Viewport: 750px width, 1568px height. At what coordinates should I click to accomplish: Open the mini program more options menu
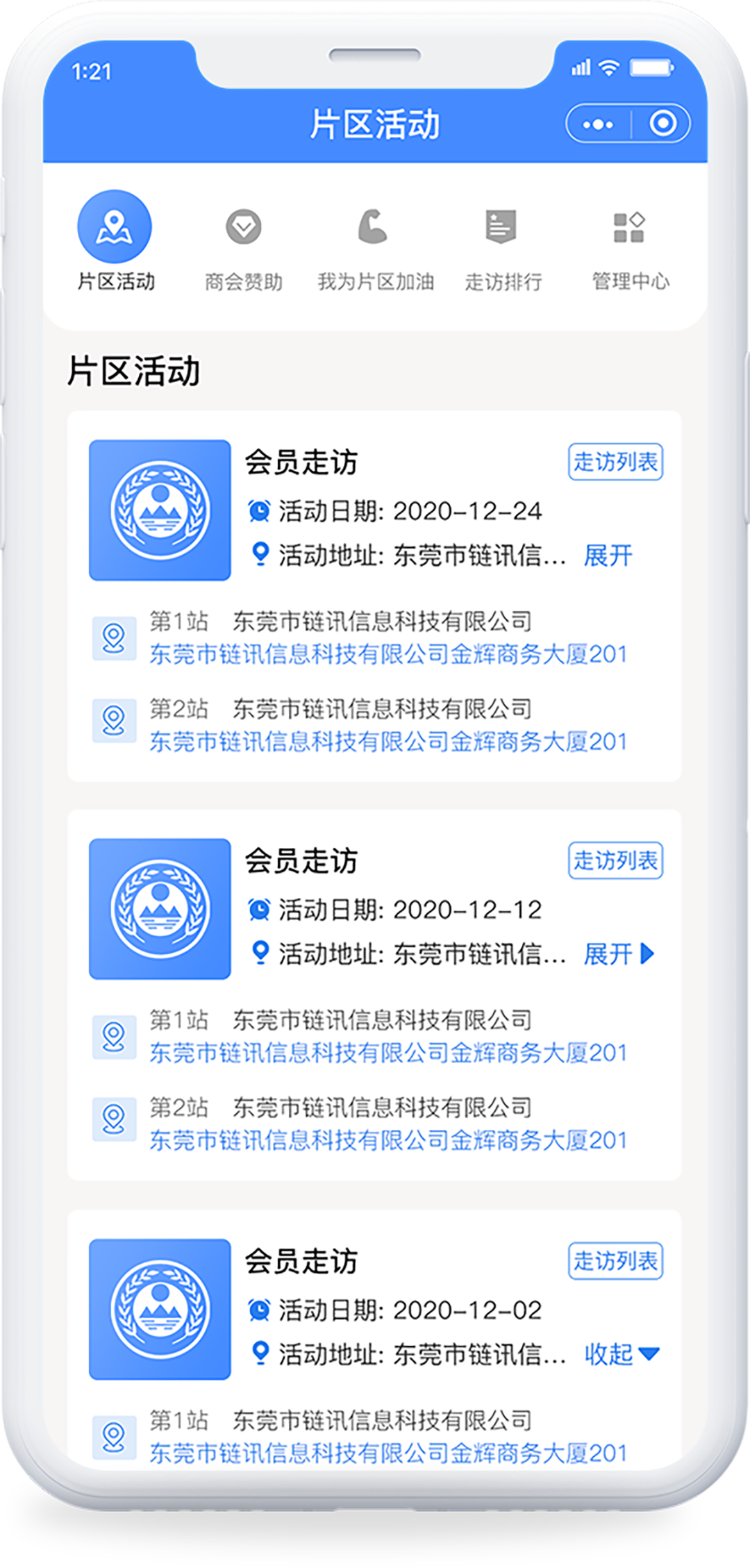pyautogui.click(x=598, y=124)
